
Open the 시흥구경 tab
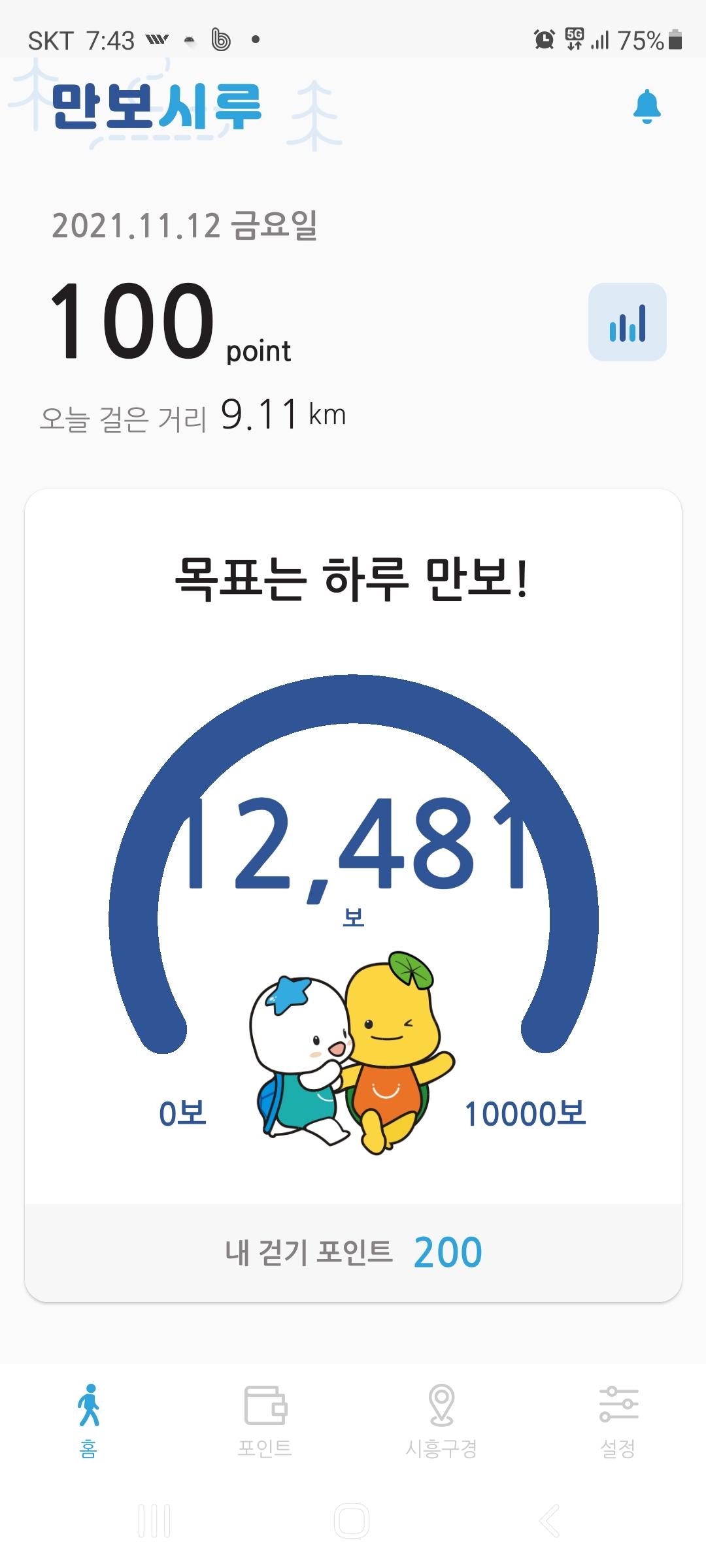(441, 1421)
